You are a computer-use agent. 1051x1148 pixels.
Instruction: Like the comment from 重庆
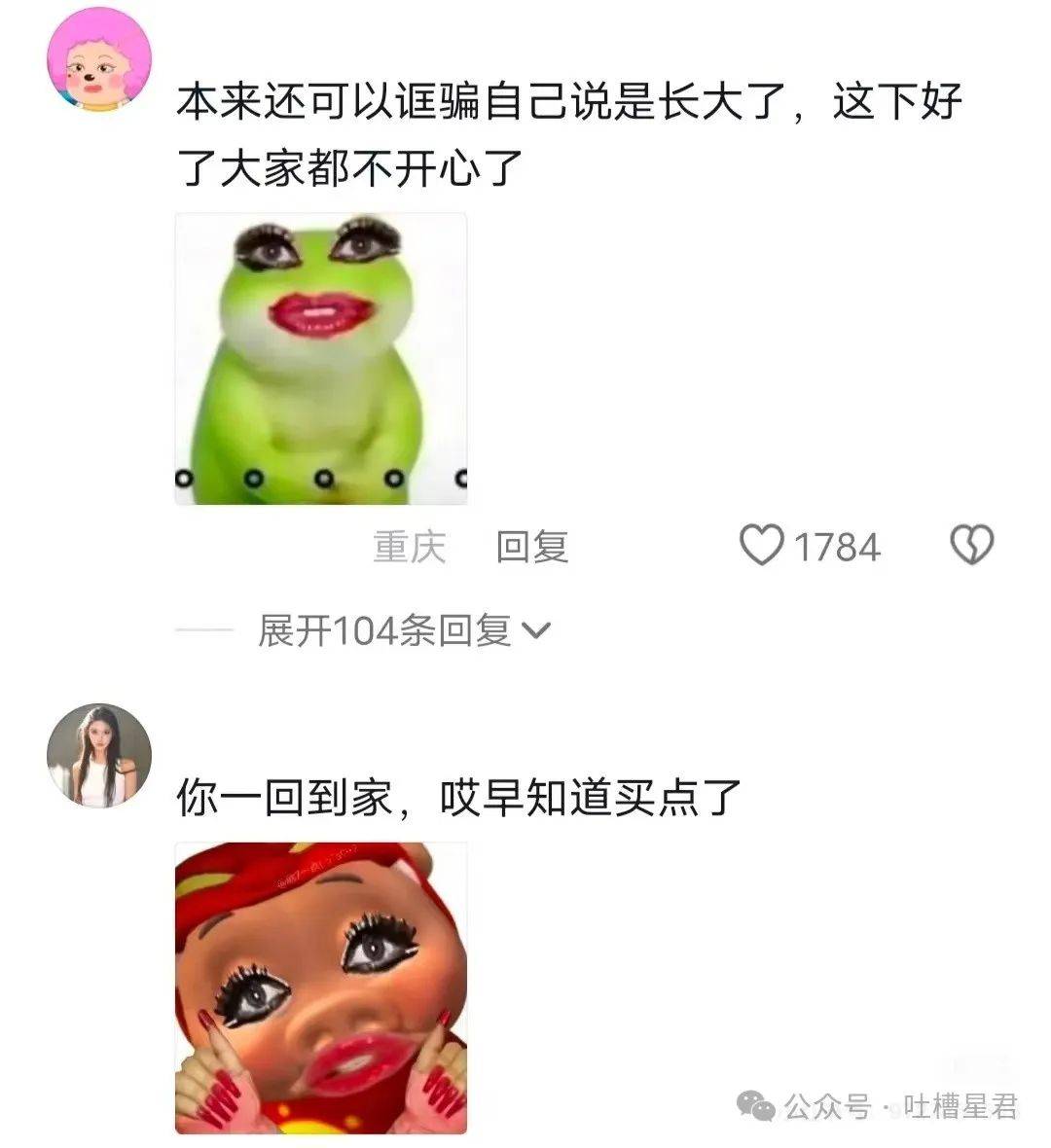tap(761, 546)
